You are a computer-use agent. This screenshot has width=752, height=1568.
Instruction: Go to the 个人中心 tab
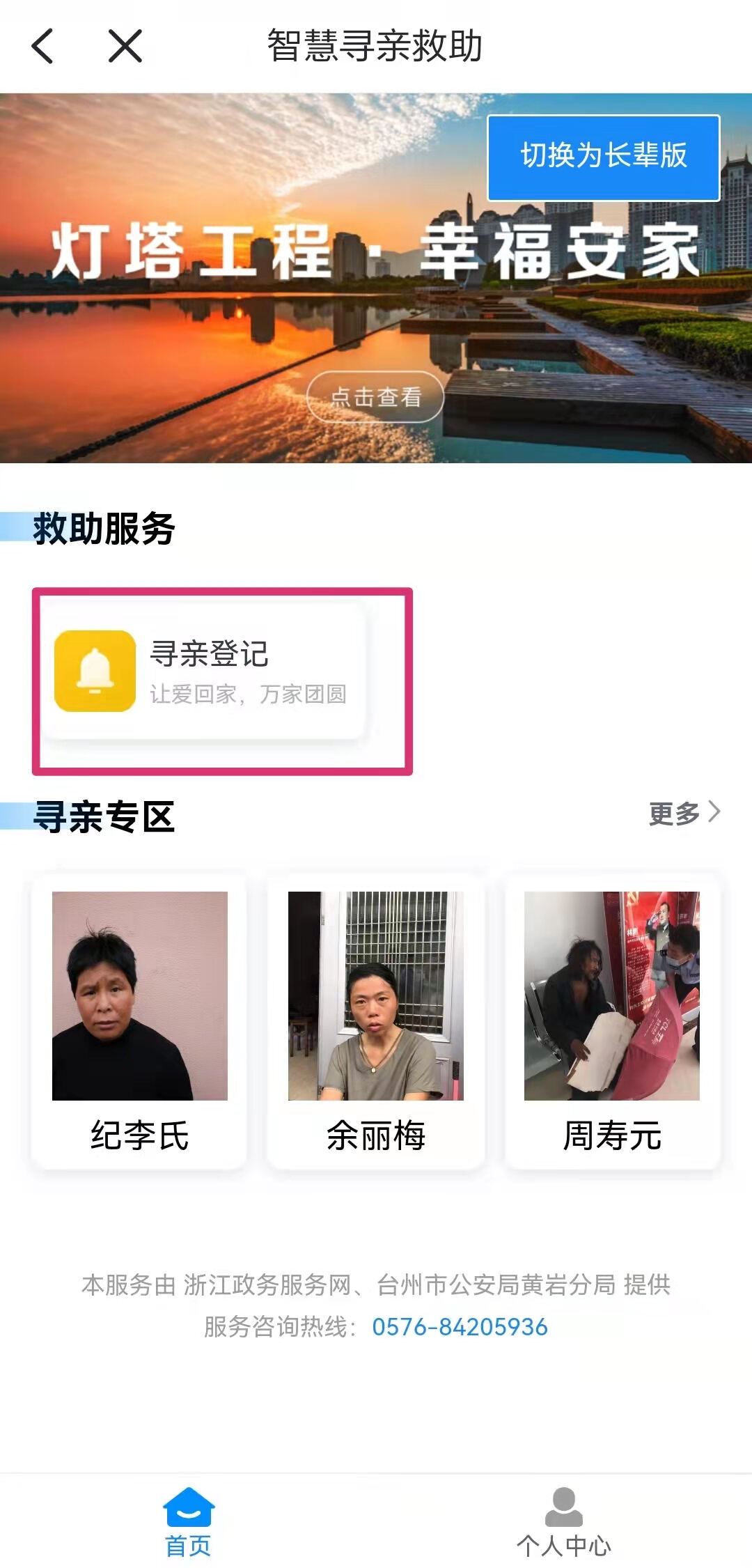click(x=563, y=1522)
